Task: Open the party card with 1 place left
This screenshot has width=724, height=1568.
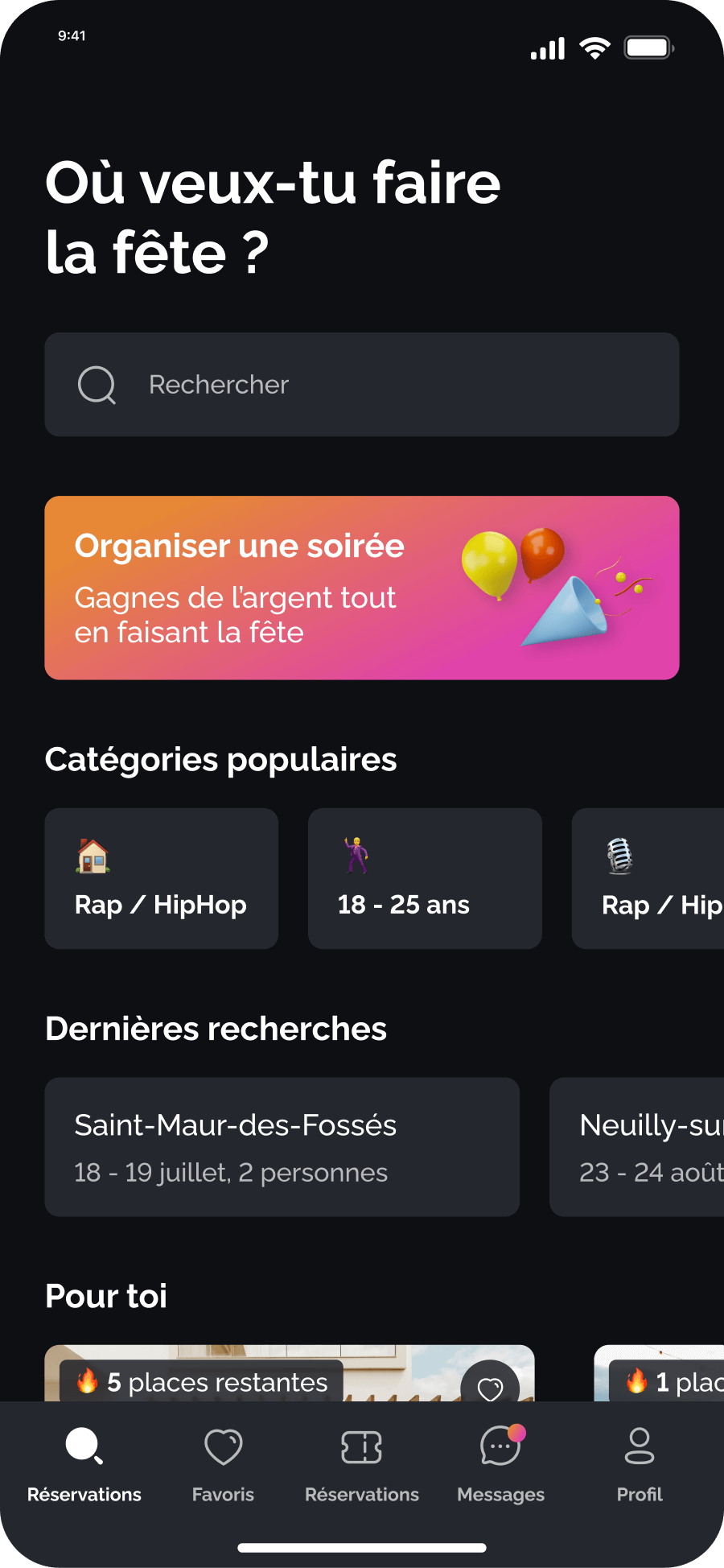Action: [659, 1373]
